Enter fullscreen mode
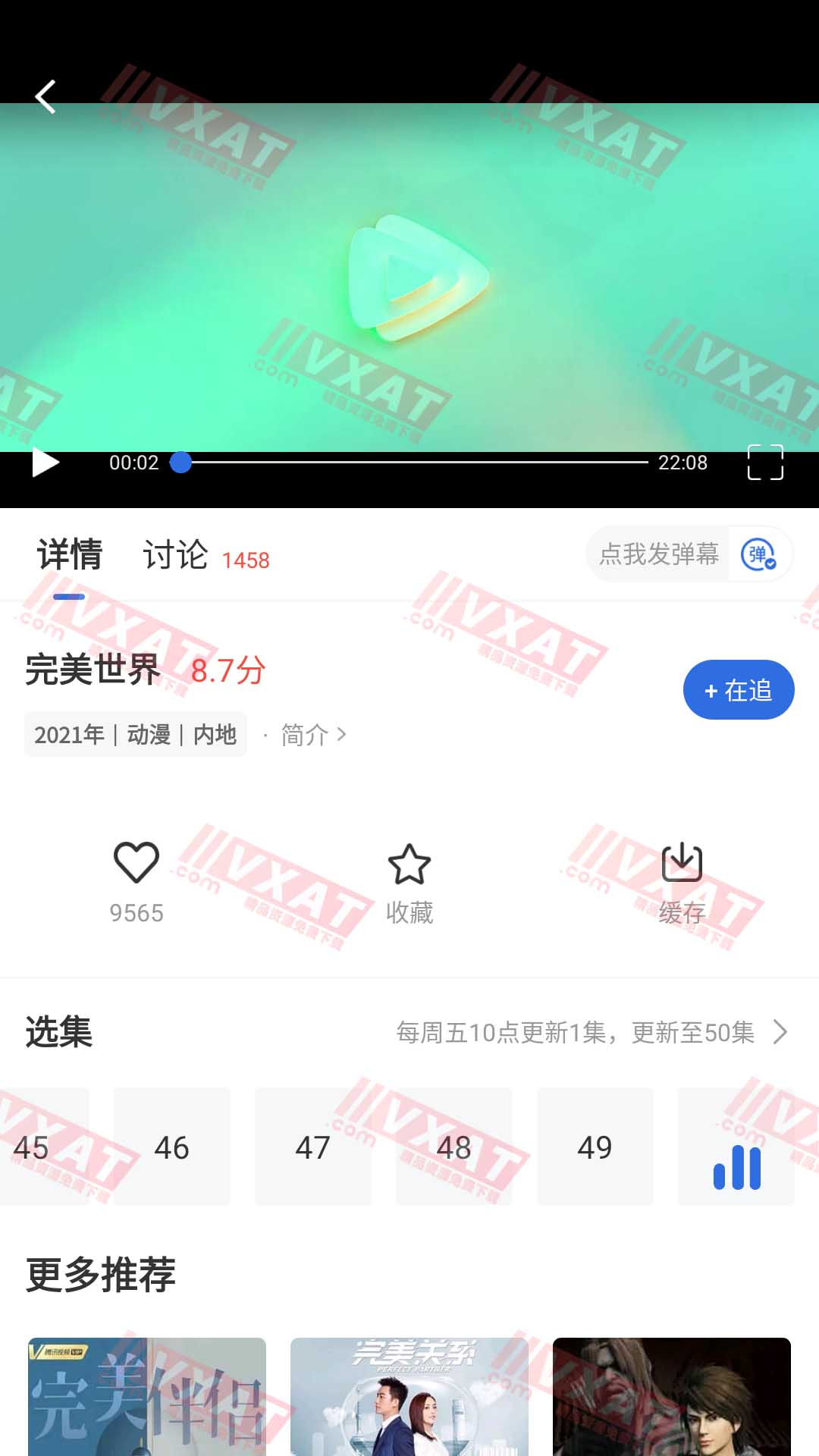 point(764,463)
